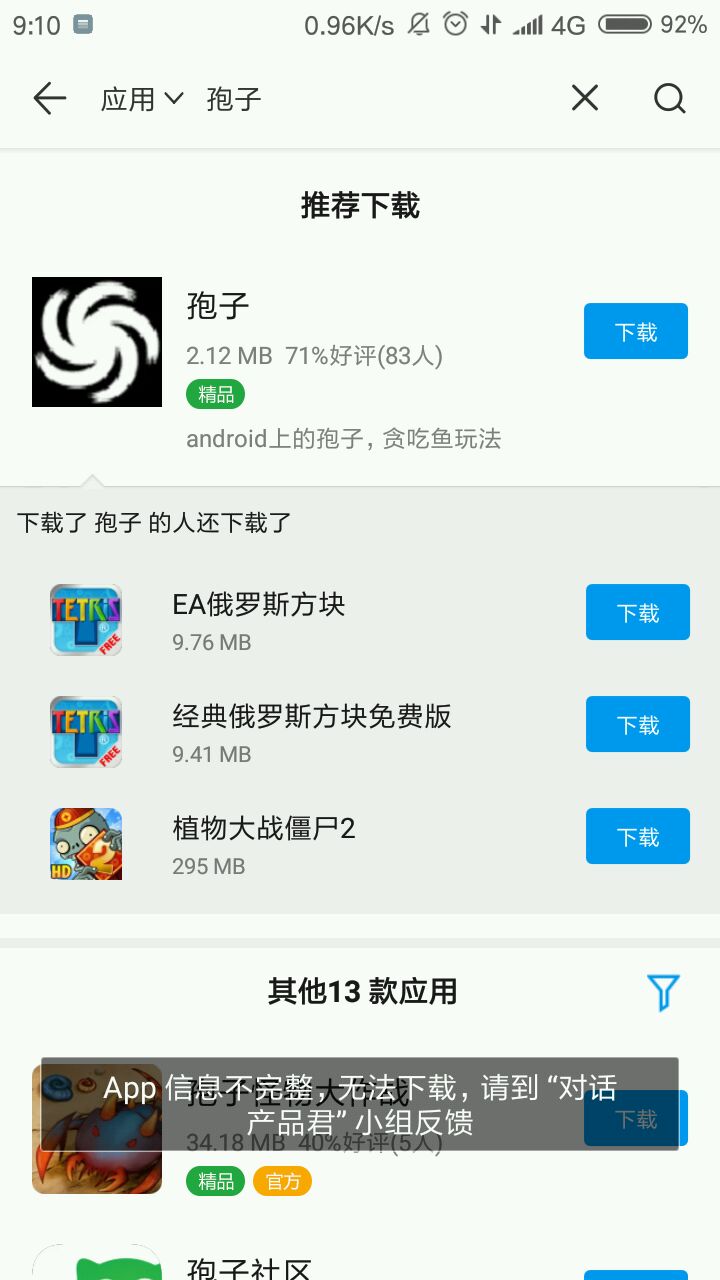Download 植物大战僵尸2
Viewport: 720px width, 1280px height.
638,836
